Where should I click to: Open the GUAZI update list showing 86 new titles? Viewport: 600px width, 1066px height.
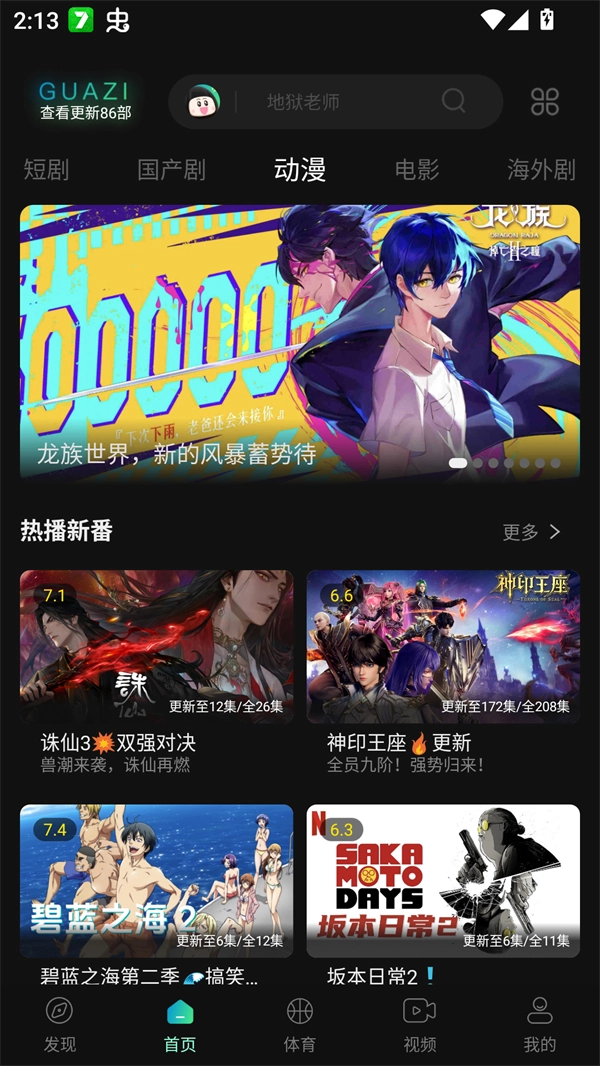85,102
